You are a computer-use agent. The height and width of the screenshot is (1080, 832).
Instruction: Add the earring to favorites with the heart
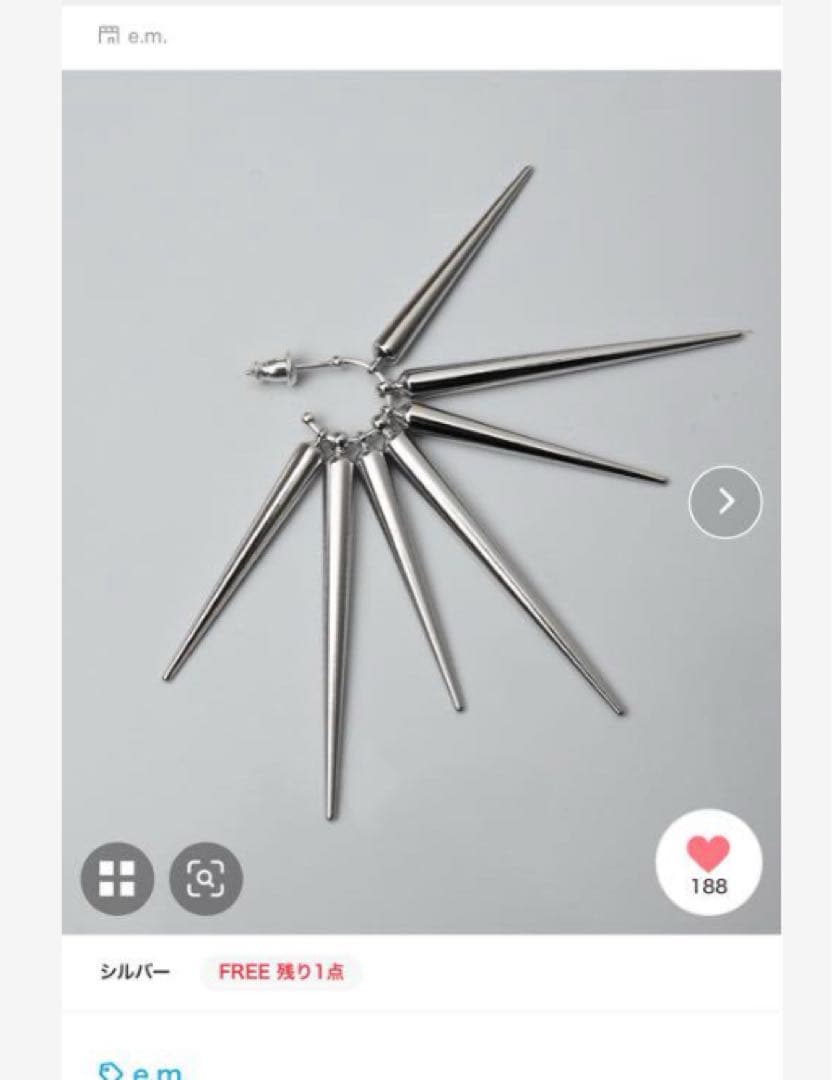(708, 865)
